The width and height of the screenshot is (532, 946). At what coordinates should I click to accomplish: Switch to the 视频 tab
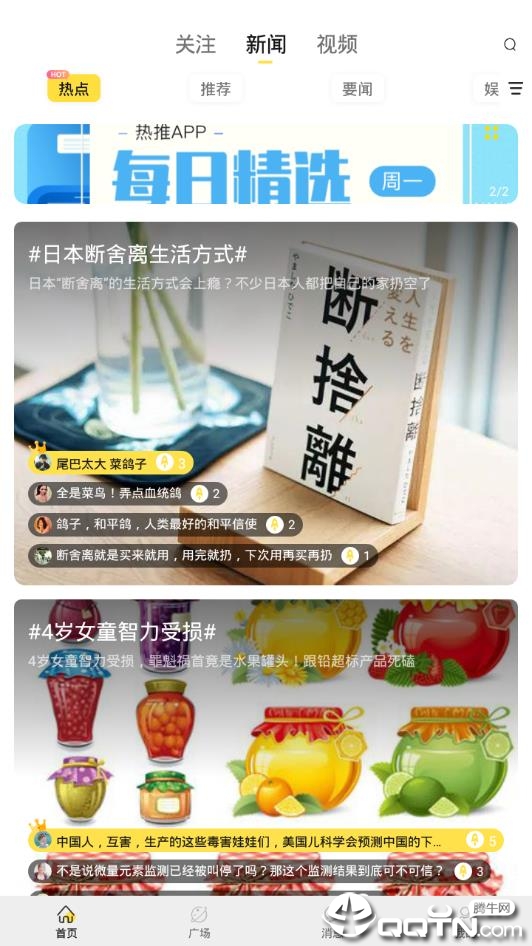pyautogui.click(x=337, y=45)
